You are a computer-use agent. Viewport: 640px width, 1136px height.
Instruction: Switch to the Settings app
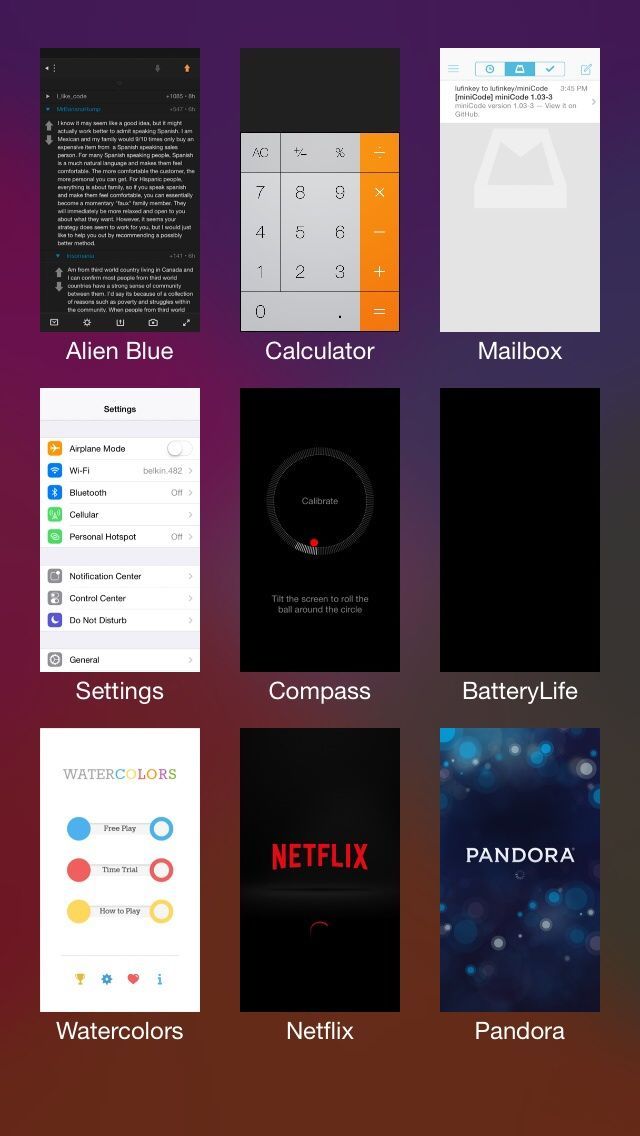pos(120,530)
